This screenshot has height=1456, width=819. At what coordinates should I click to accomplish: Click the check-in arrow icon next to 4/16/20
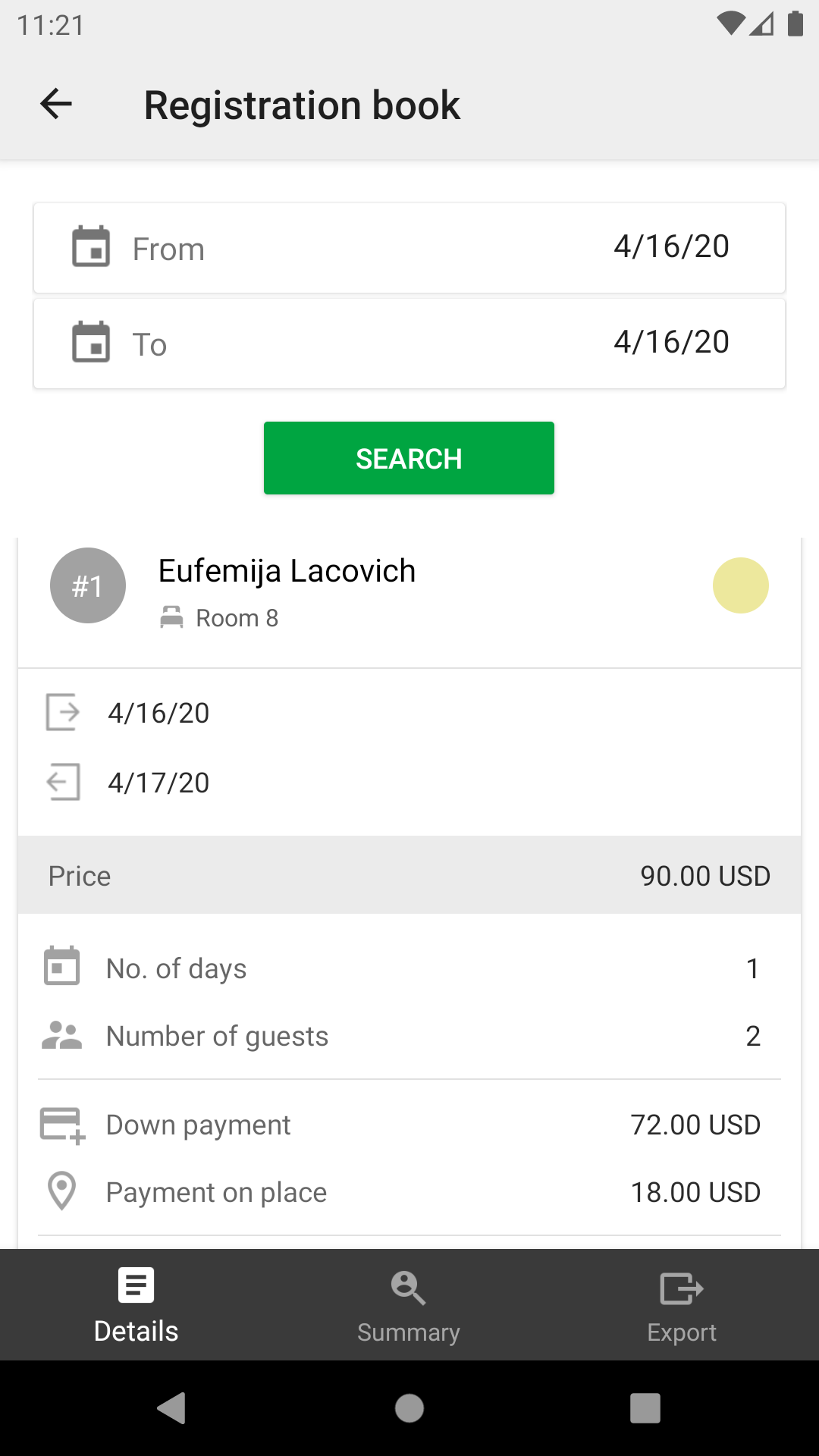click(64, 712)
